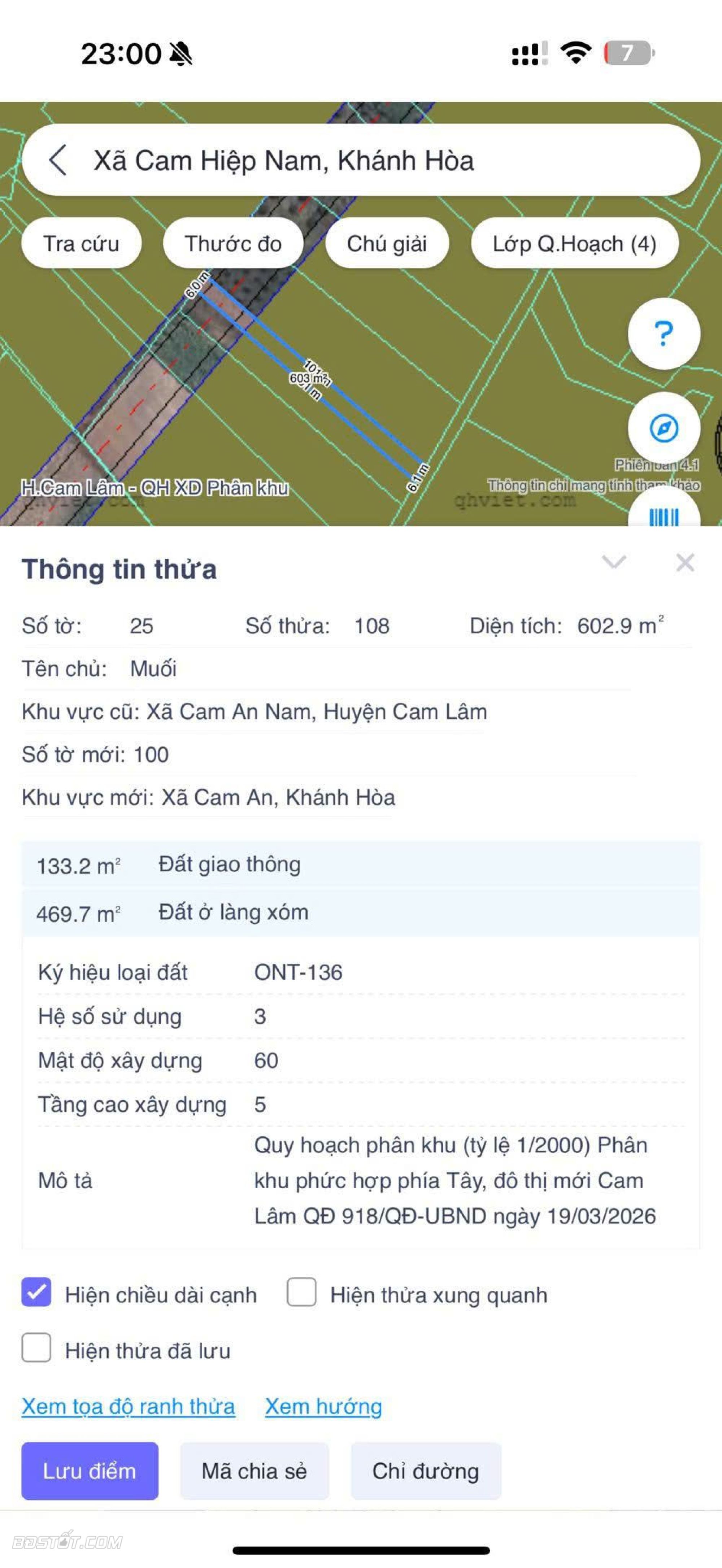
Task: Save the point with Lưu điểm
Action: point(90,1471)
